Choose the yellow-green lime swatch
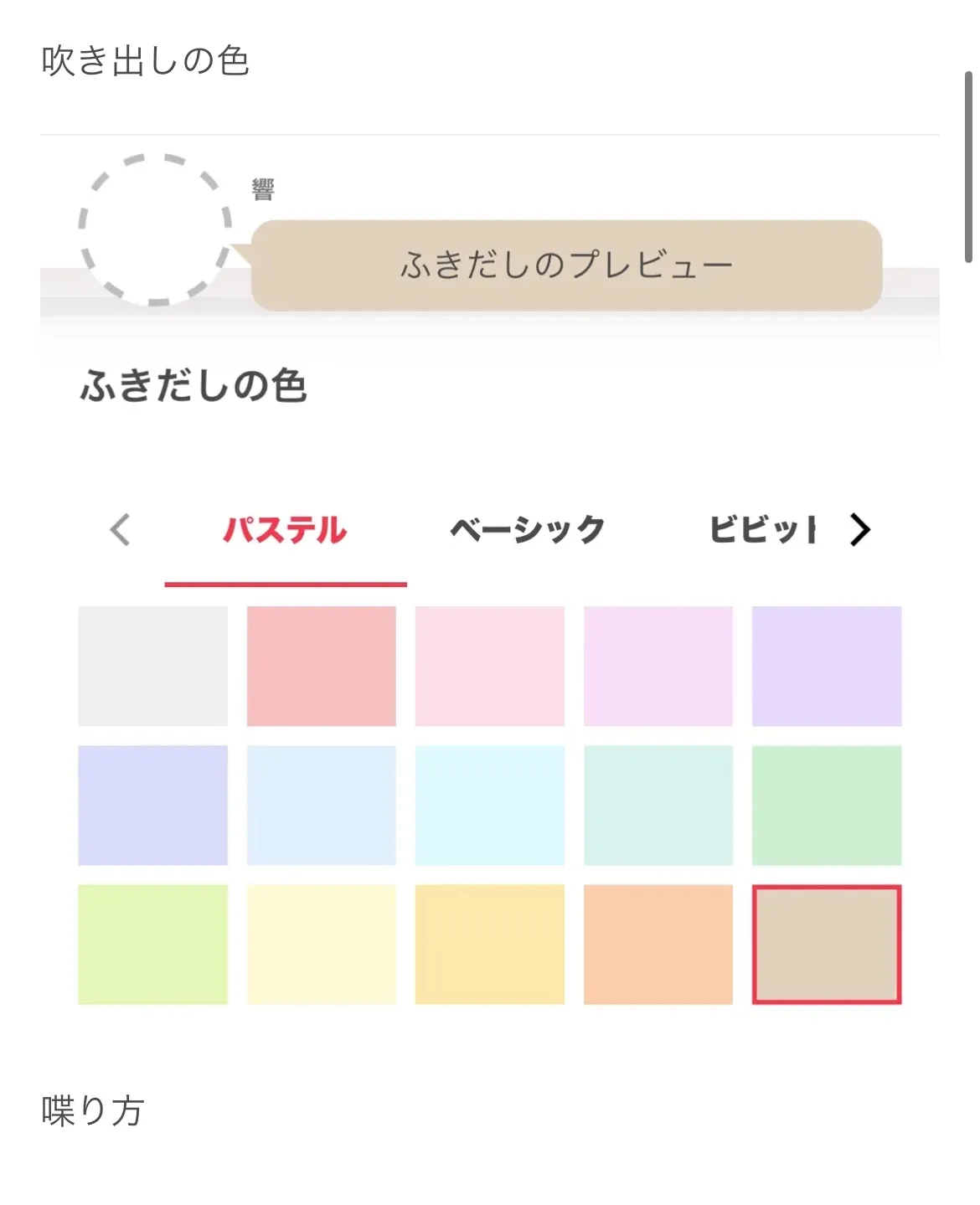The height and width of the screenshot is (1205, 980). pyautogui.click(x=152, y=944)
